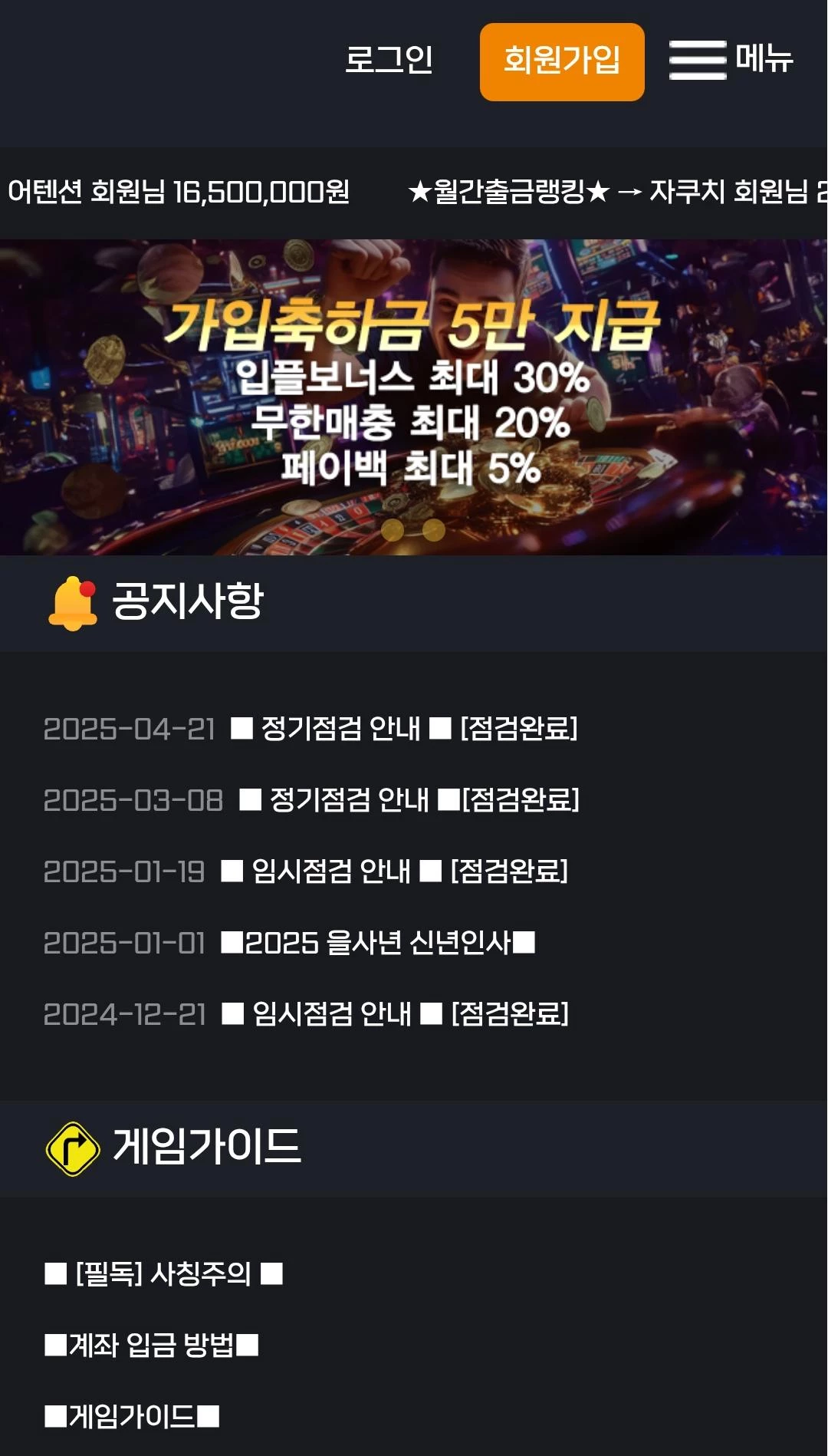Open the 메뉴 hamburger menu
Image resolution: width=828 pixels, height=1456 pixels.
tap(731, 60)
